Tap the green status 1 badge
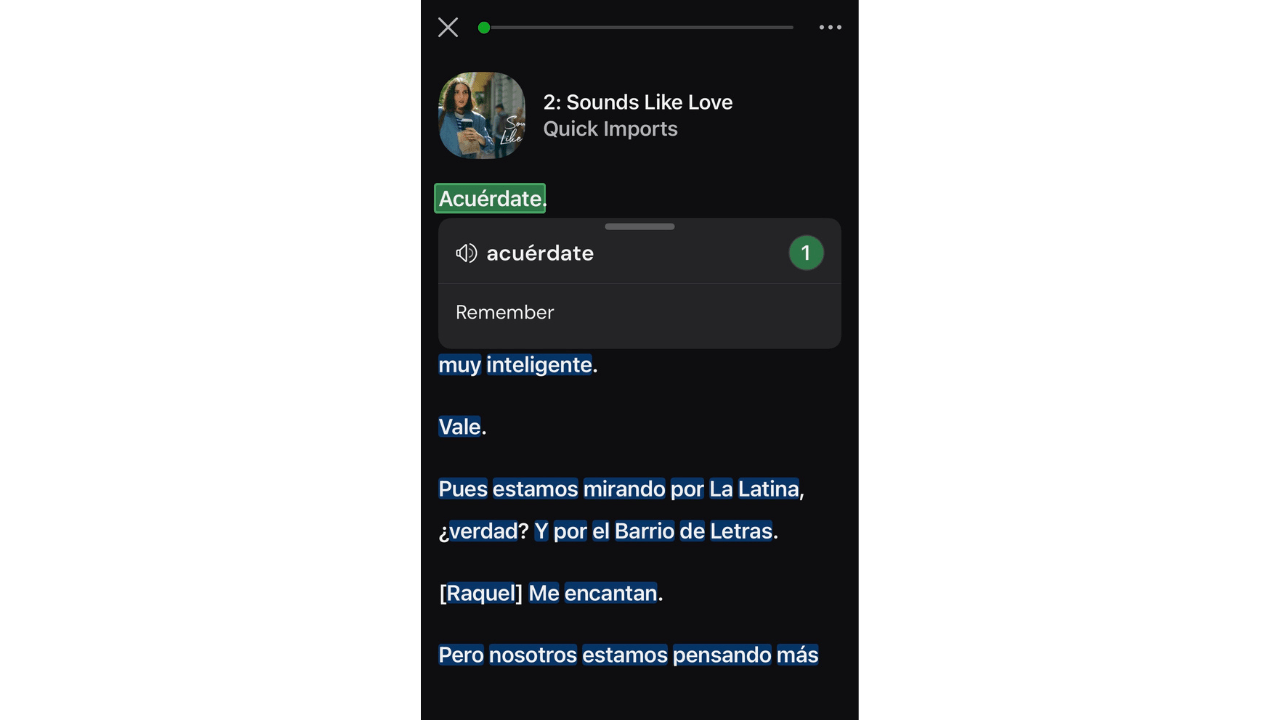 tap(806, 253)
